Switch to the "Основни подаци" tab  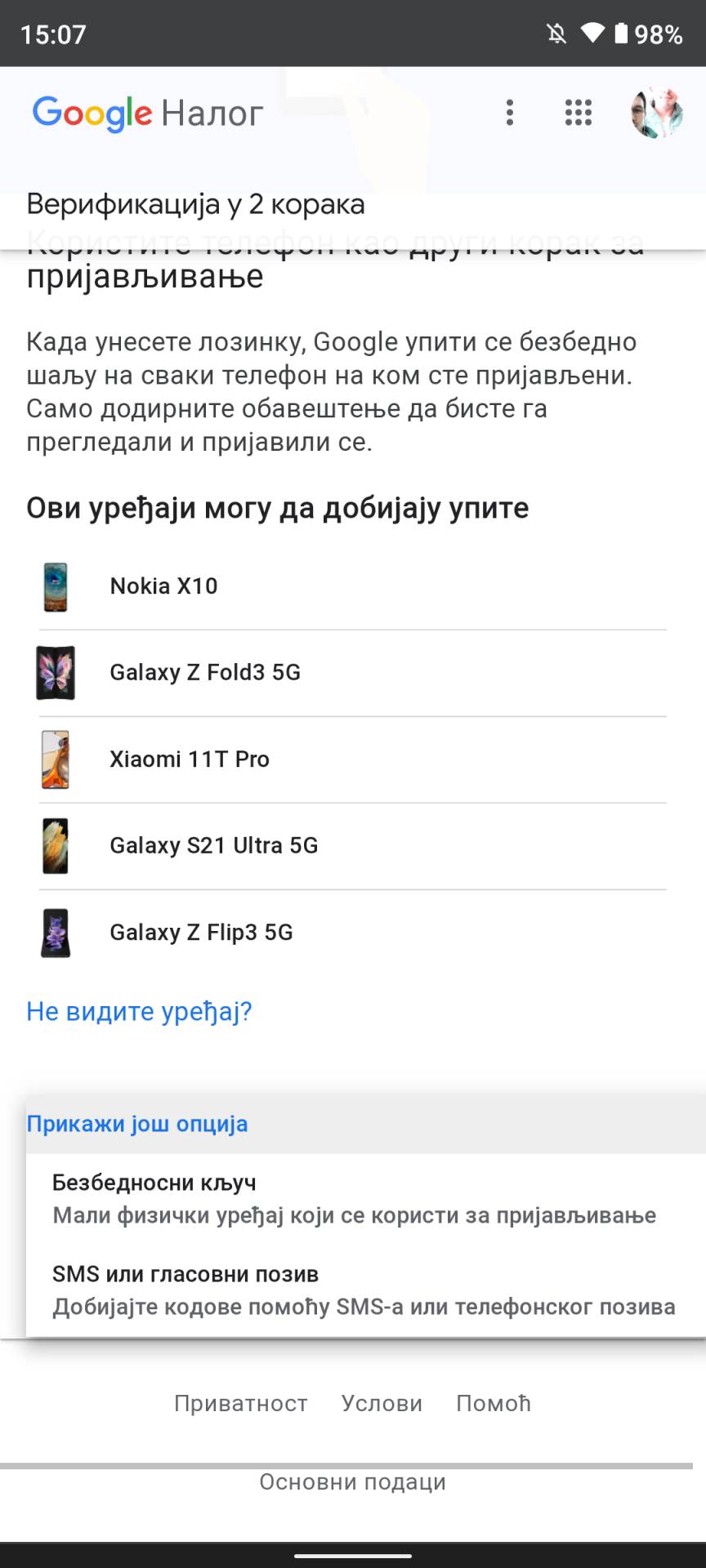(352, 1482)
